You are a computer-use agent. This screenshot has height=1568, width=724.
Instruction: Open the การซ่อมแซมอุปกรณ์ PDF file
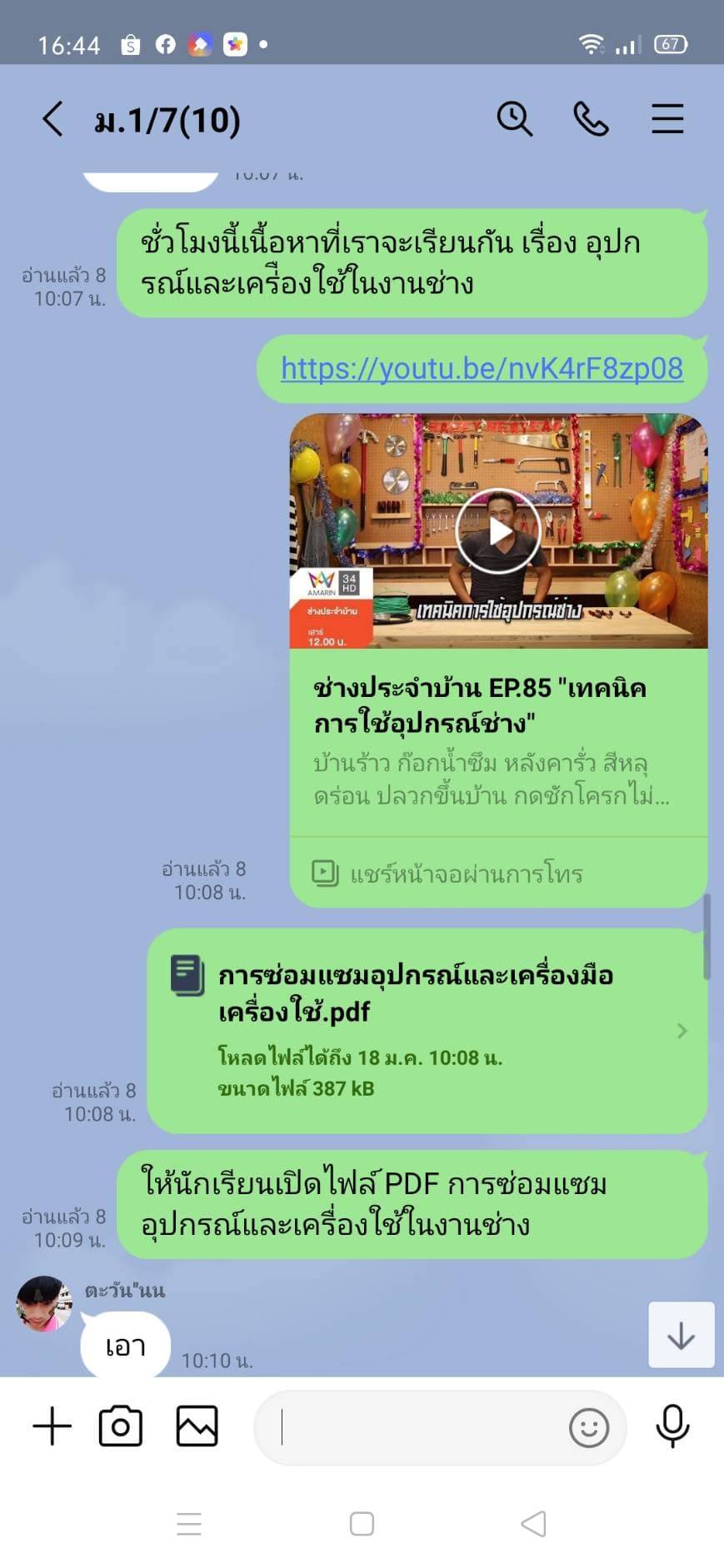pos(427,1031)
